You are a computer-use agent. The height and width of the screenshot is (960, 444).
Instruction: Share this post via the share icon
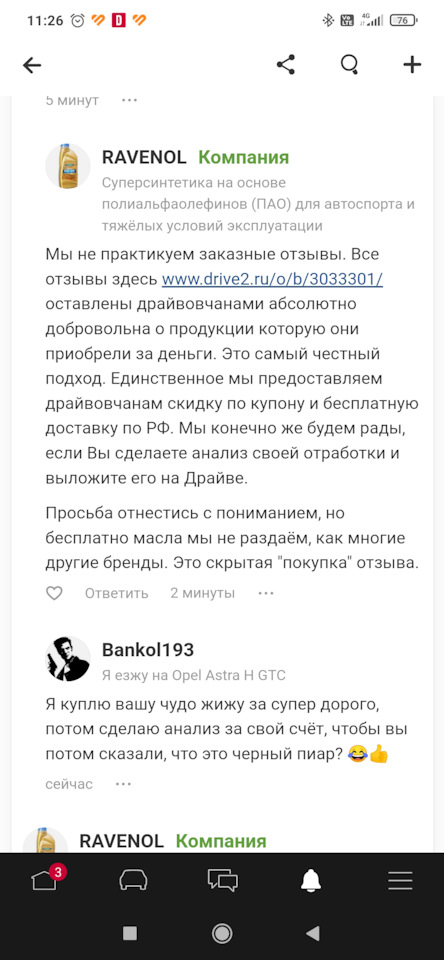pyautogui.click(x=286, y=64)
